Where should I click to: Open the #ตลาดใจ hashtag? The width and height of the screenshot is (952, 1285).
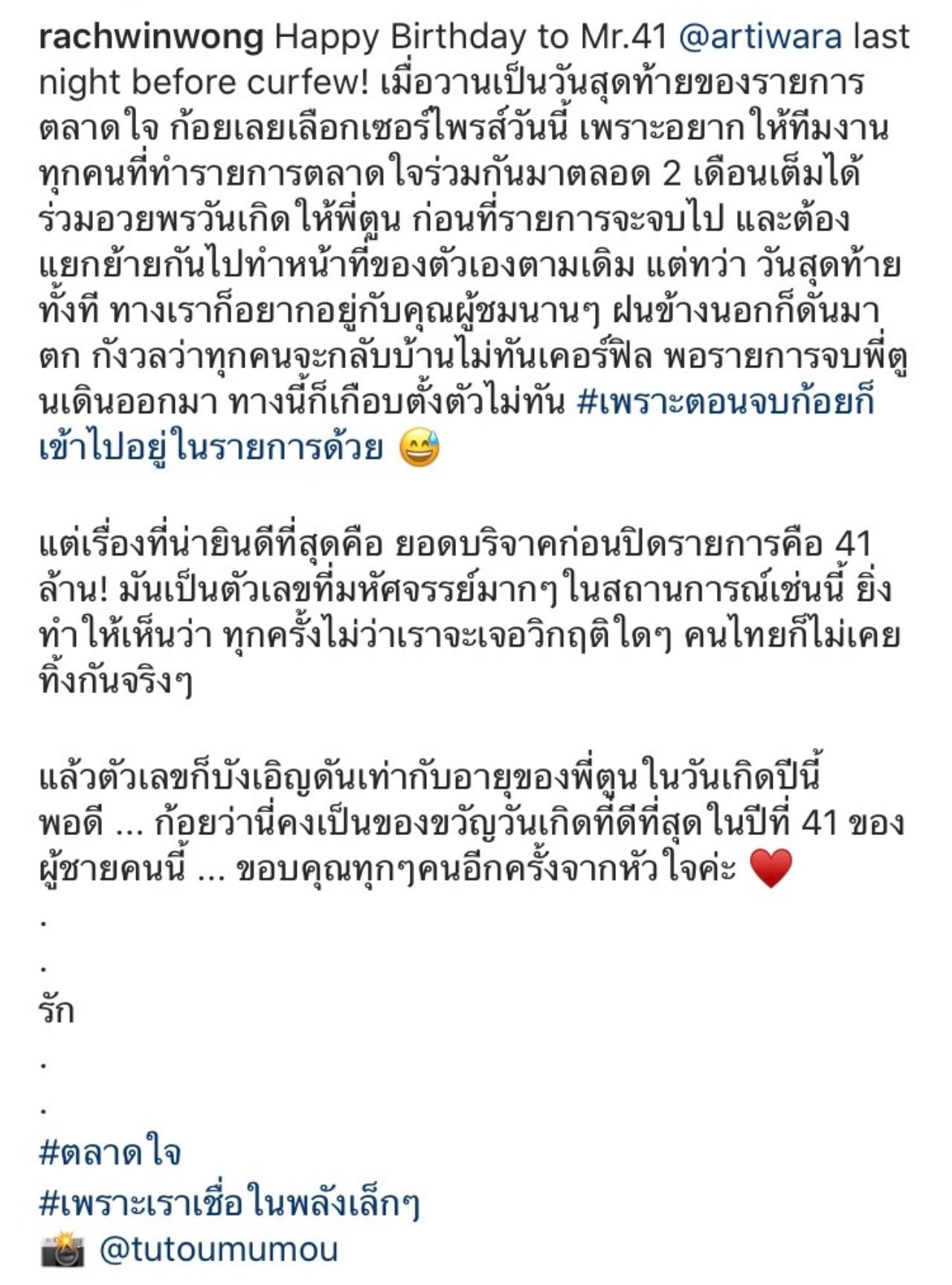[110, 1153]
